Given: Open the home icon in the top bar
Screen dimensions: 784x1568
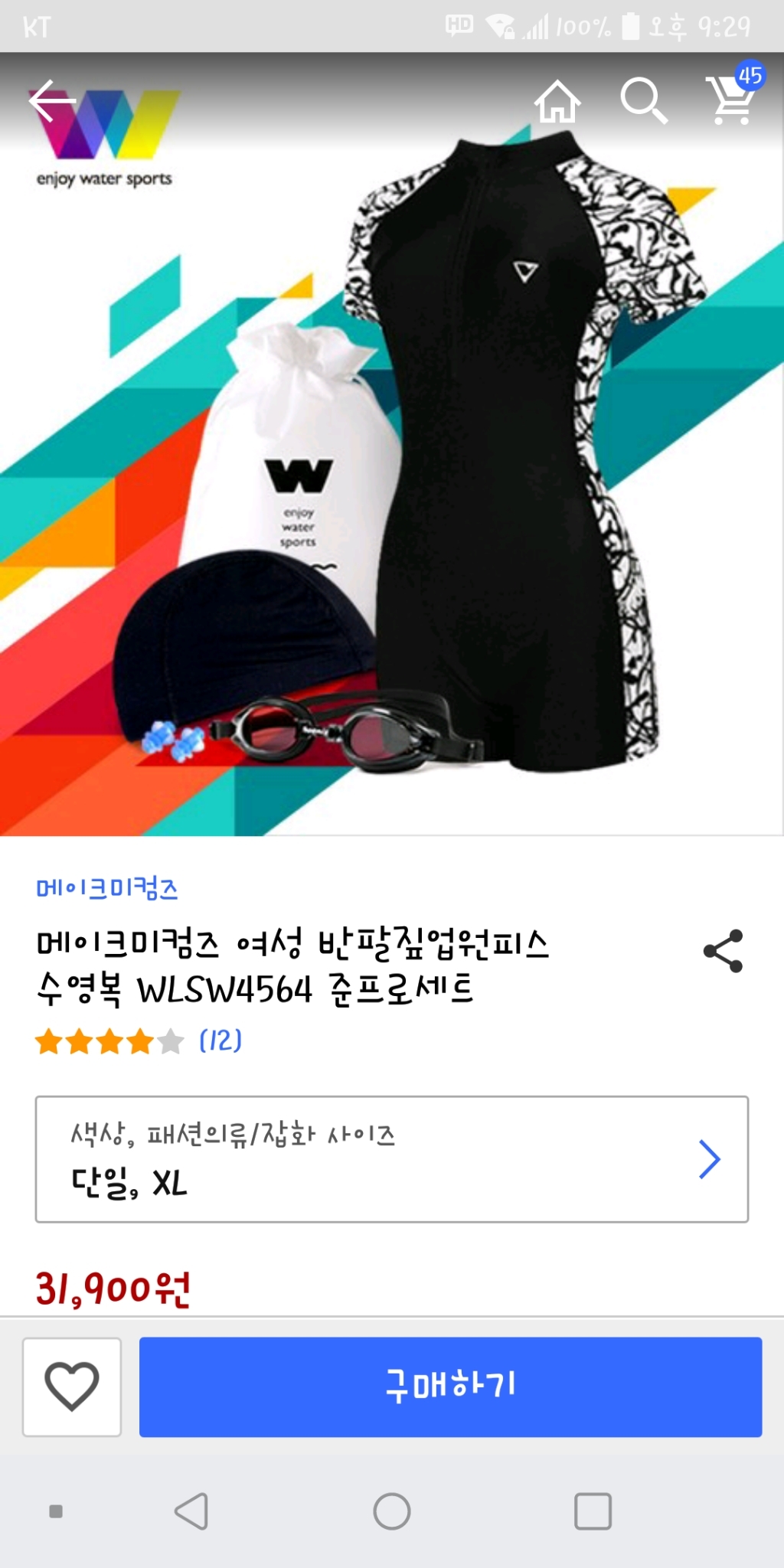Looking at the screenshot, I should click(x=557, y=101).
